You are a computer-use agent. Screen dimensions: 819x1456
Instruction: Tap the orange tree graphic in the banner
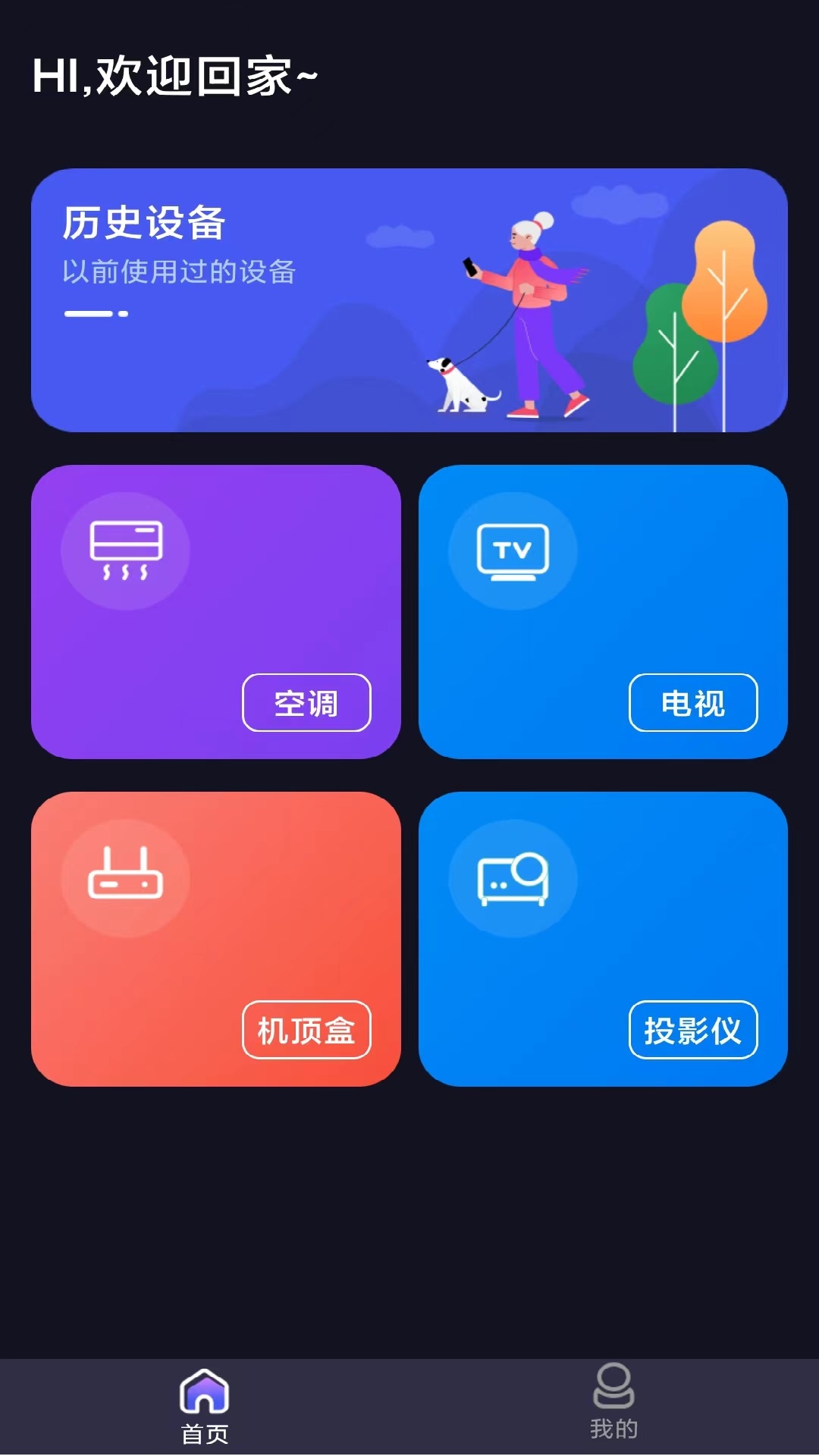pyautogui.click(x=726, y=281)
